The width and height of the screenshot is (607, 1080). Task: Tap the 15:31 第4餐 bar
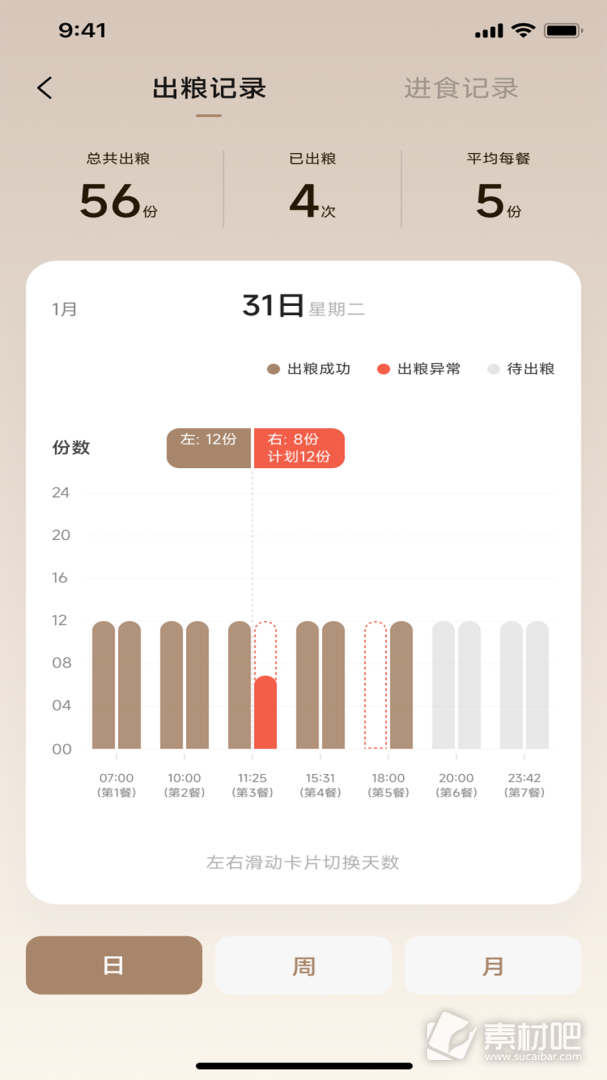[320, 686]
